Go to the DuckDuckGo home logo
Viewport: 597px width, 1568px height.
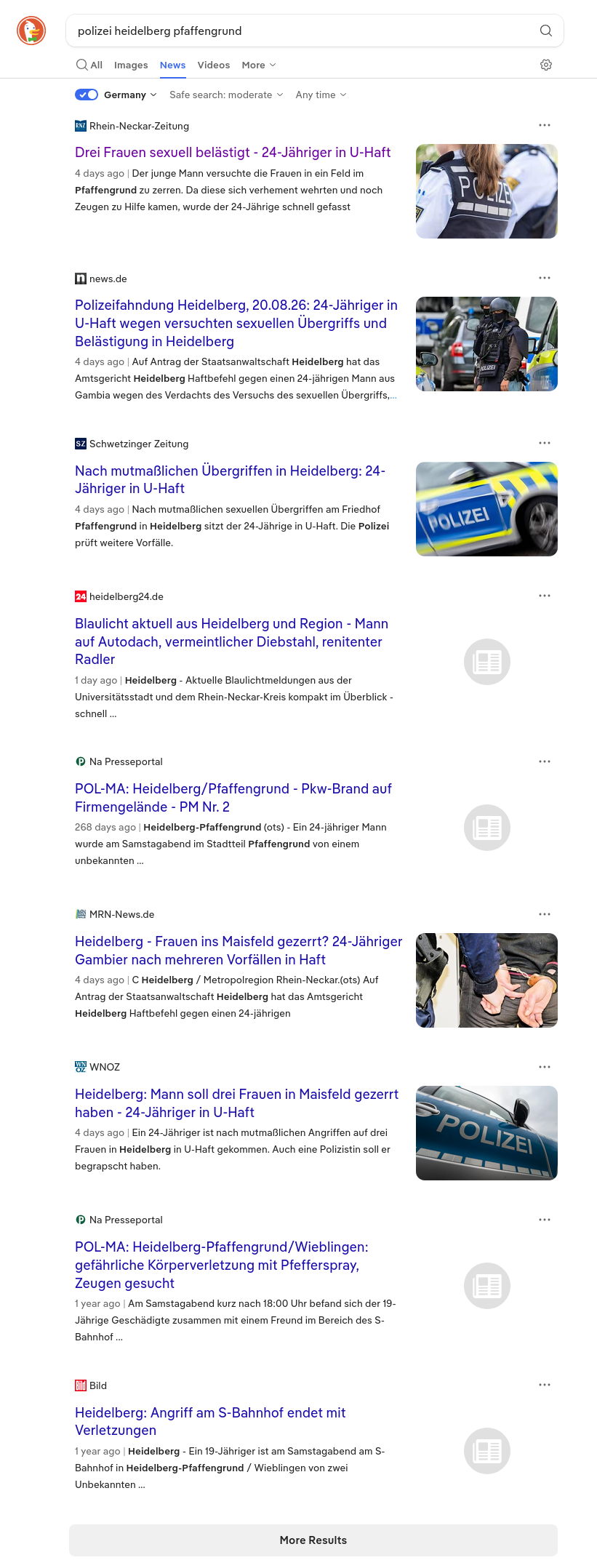[x=31, y=31]
